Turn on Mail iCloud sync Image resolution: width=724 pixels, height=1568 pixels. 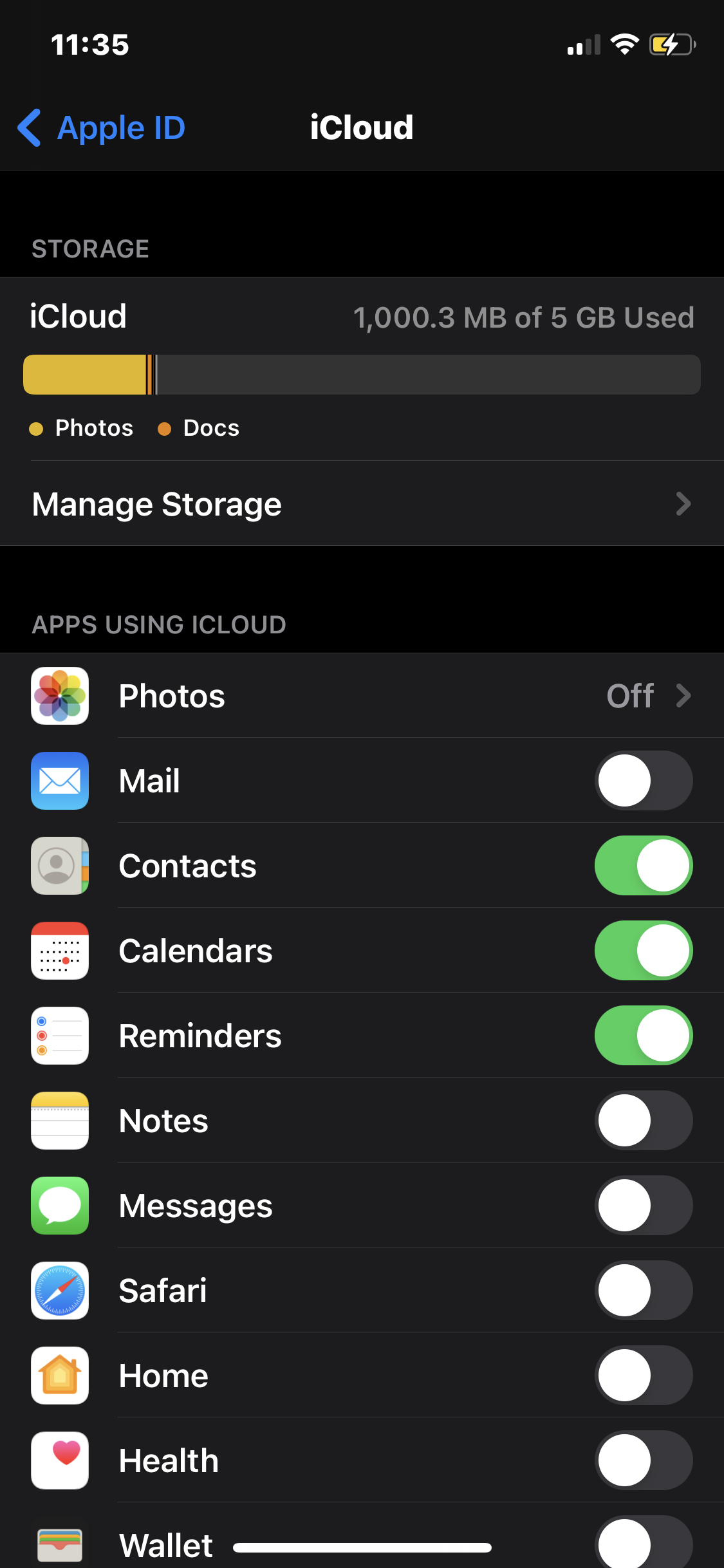coord(643,781)
